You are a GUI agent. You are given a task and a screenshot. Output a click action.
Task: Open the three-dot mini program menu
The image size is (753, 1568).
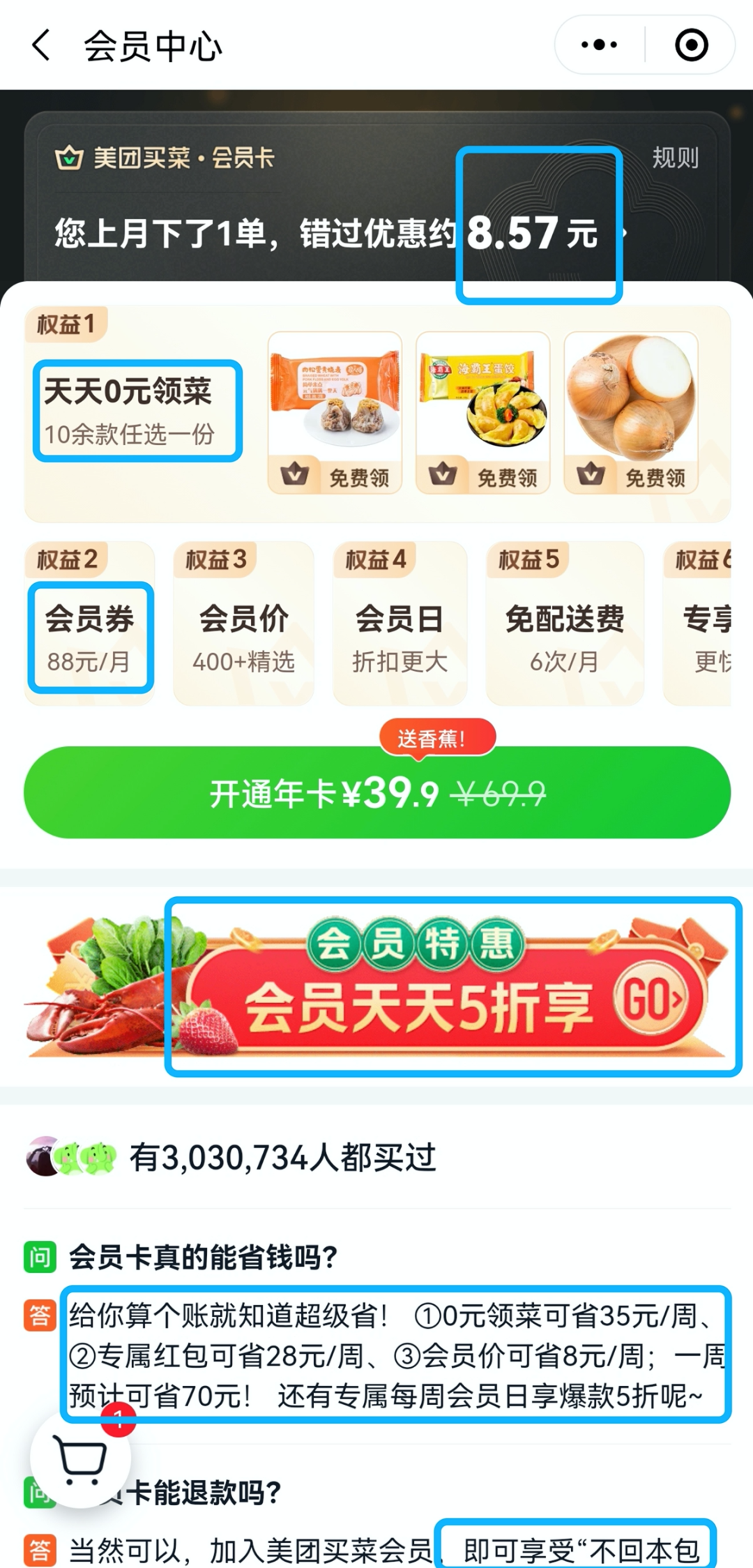(x=600, y=45)
